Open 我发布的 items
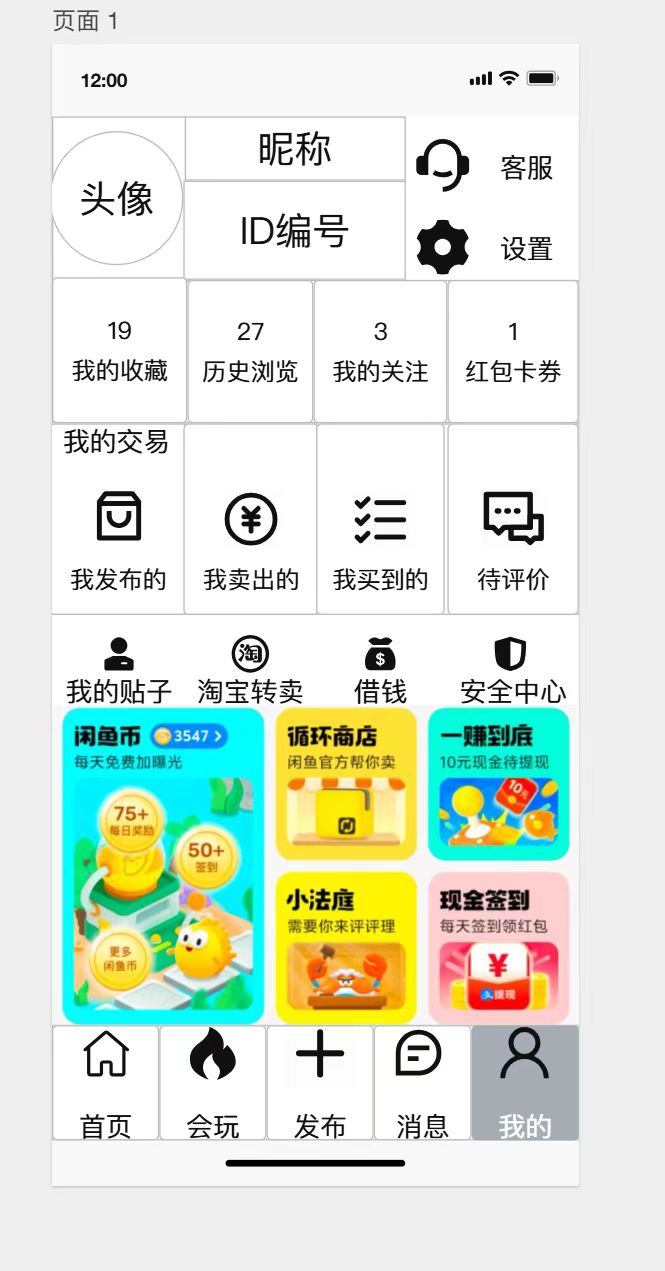The width and height of the screenshot is (665, 1271). pyautogui.click(x=118, y=540)
